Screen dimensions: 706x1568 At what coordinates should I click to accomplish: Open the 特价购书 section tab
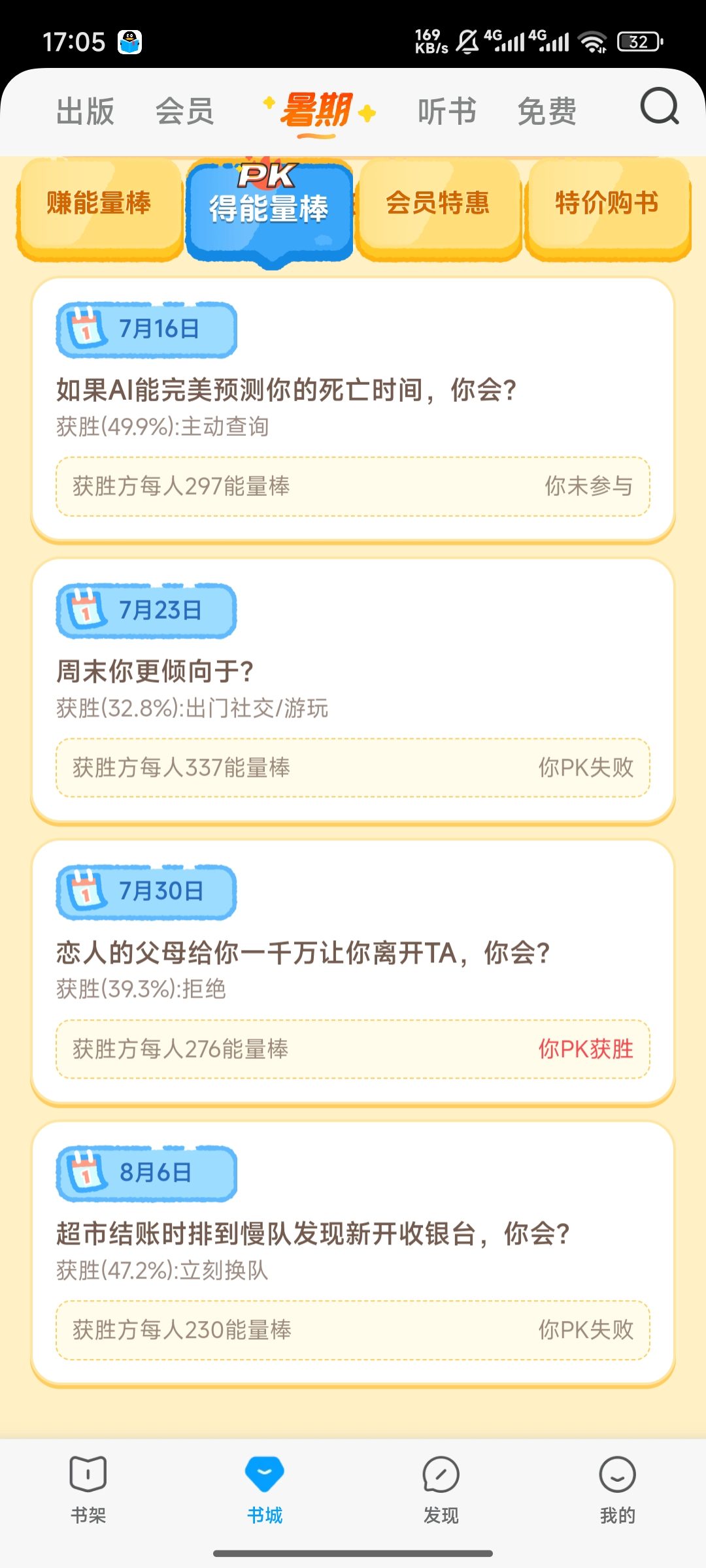click(x=607, y=208)
